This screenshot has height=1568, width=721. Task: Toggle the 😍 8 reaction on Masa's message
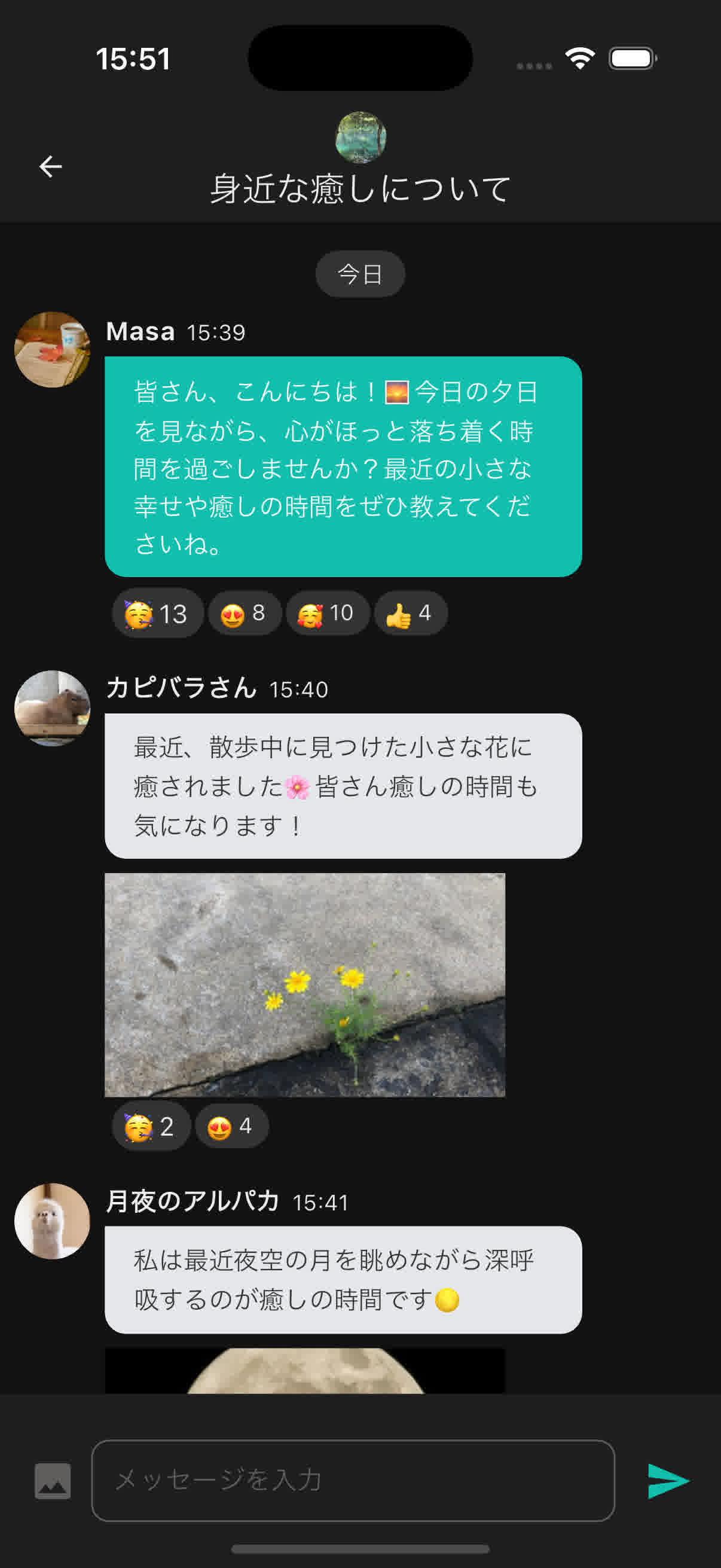[244, 613]
